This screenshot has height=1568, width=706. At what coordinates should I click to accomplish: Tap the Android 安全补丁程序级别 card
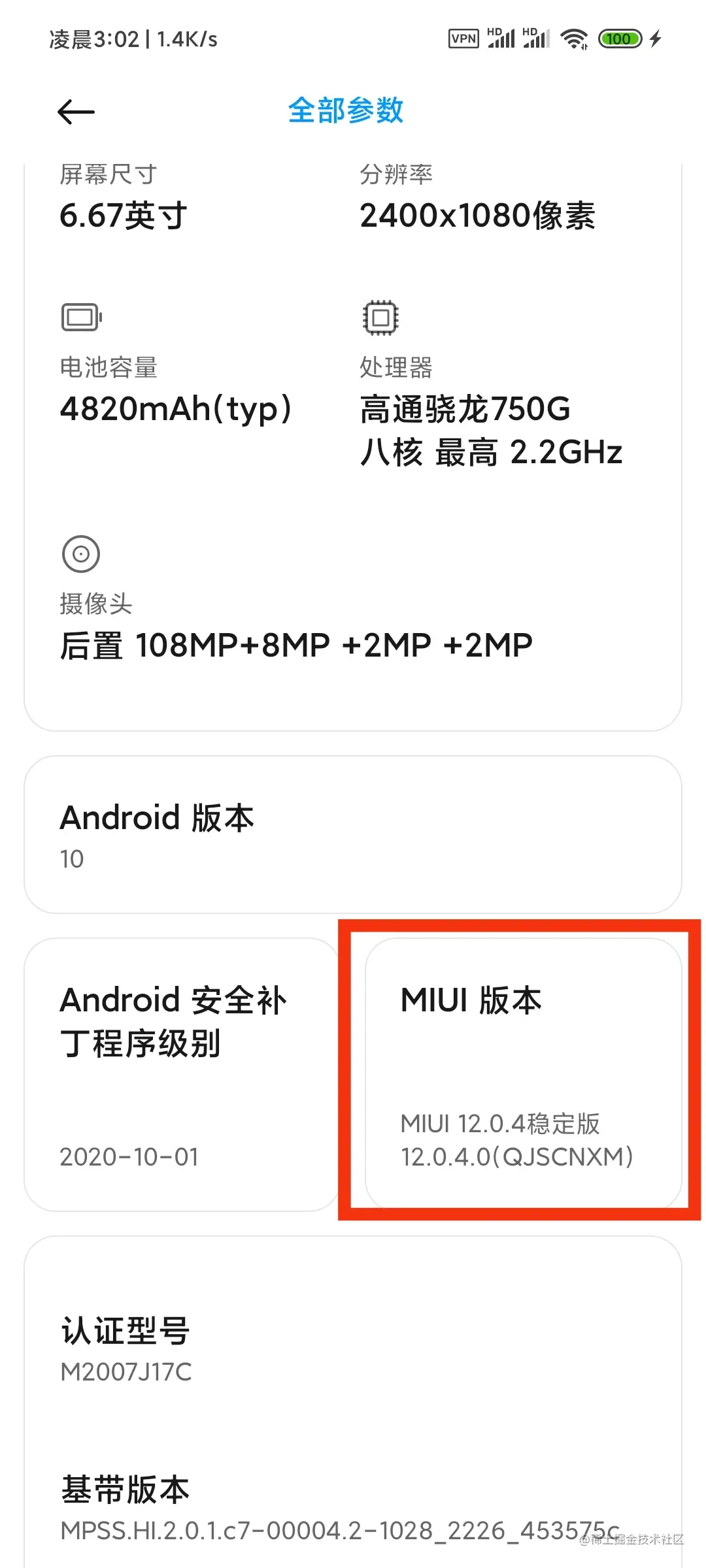[181, 1073]
